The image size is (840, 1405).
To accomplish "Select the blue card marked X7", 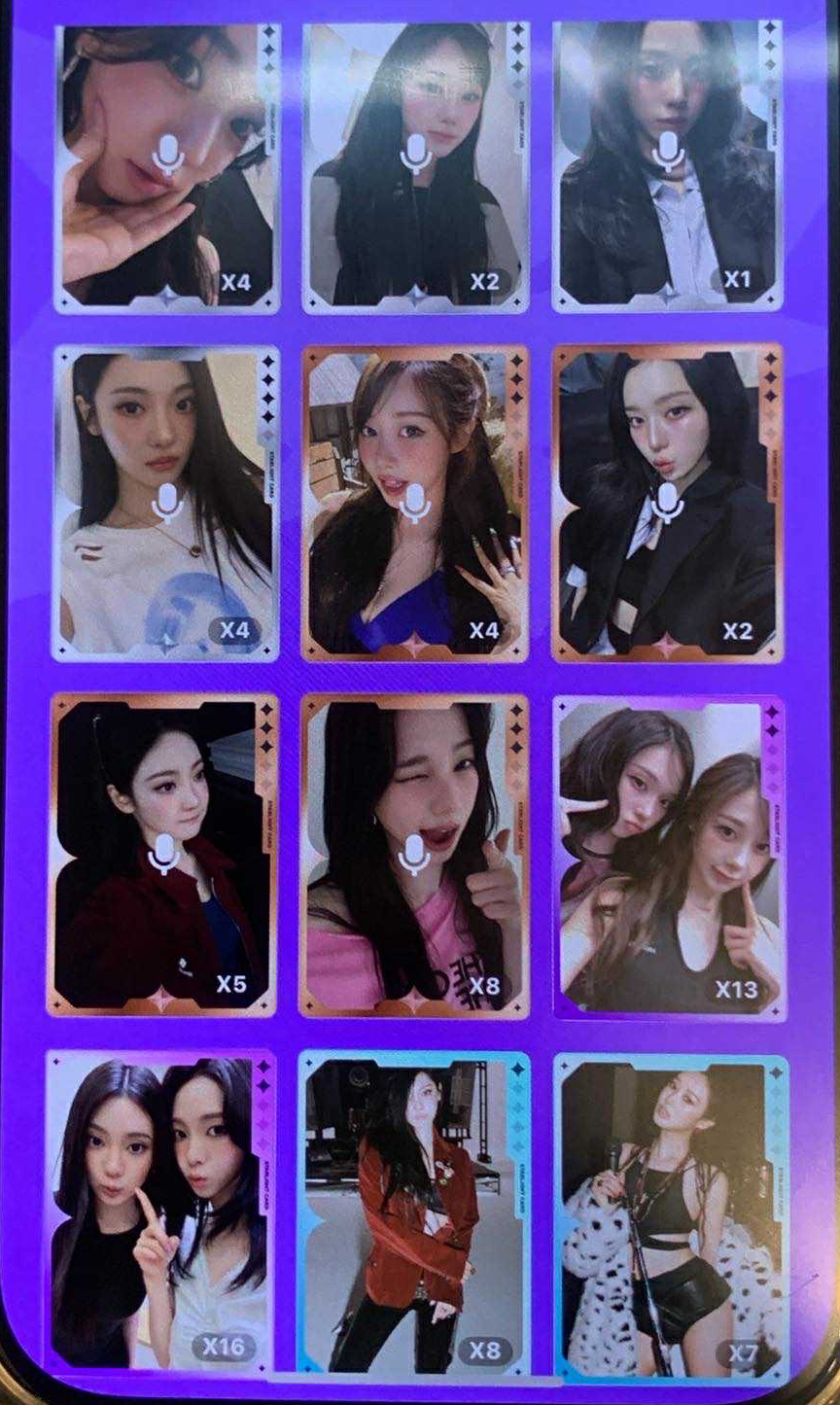I will click(x=671, y=1217).
